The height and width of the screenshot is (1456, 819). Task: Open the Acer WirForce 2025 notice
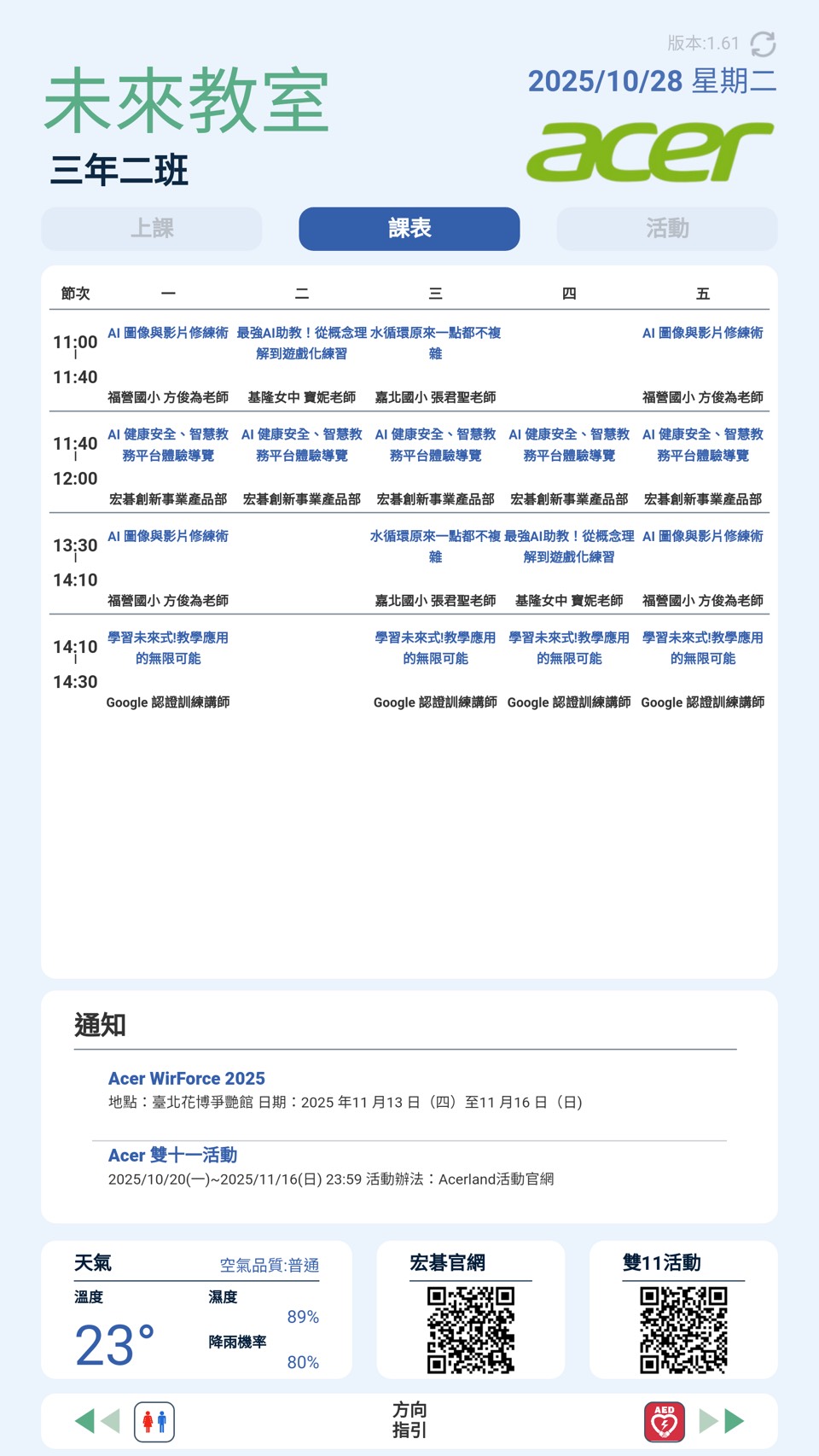[187, 1078]
